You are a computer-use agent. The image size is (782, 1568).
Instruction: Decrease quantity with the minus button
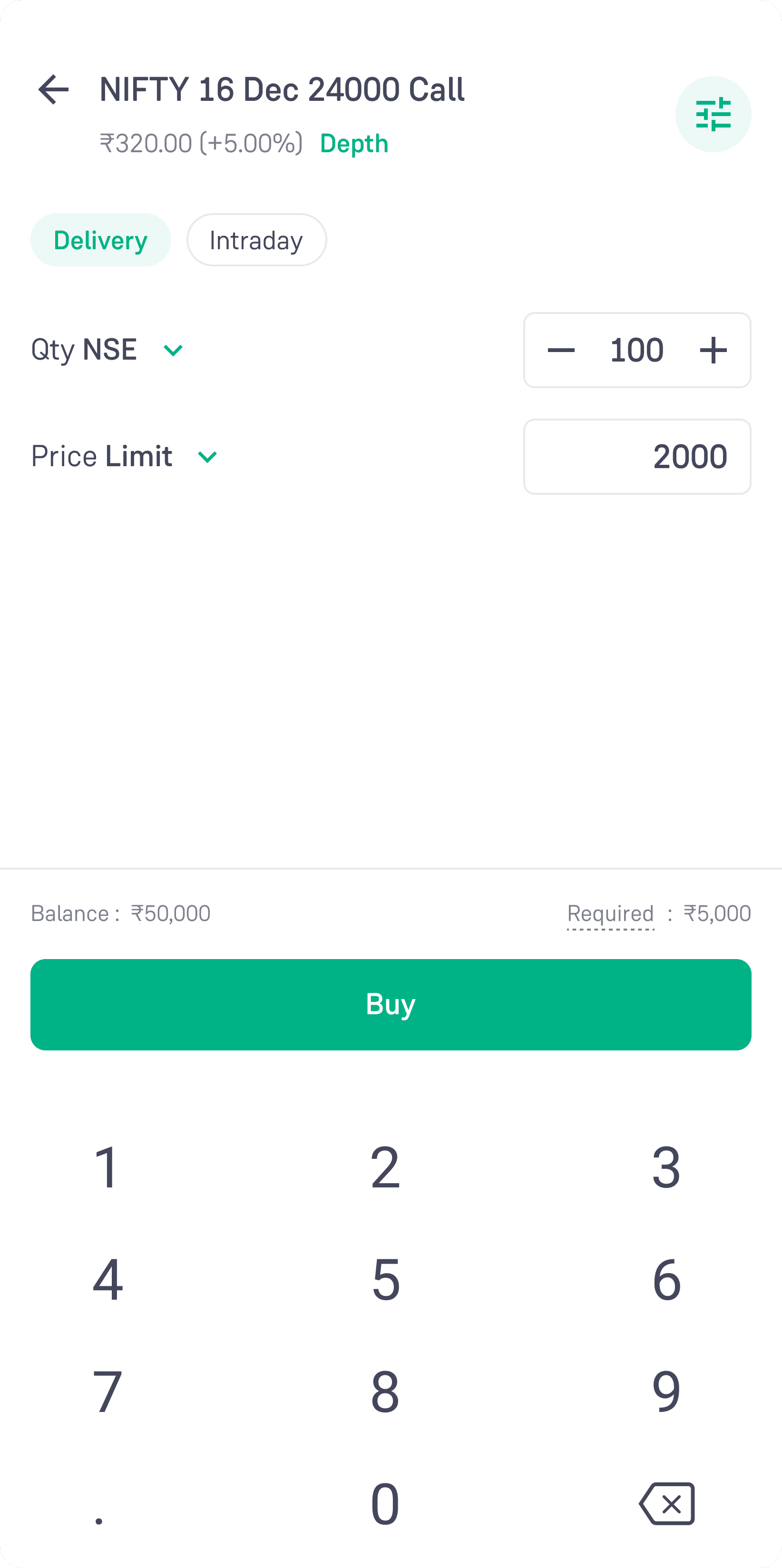pos(560,350)
